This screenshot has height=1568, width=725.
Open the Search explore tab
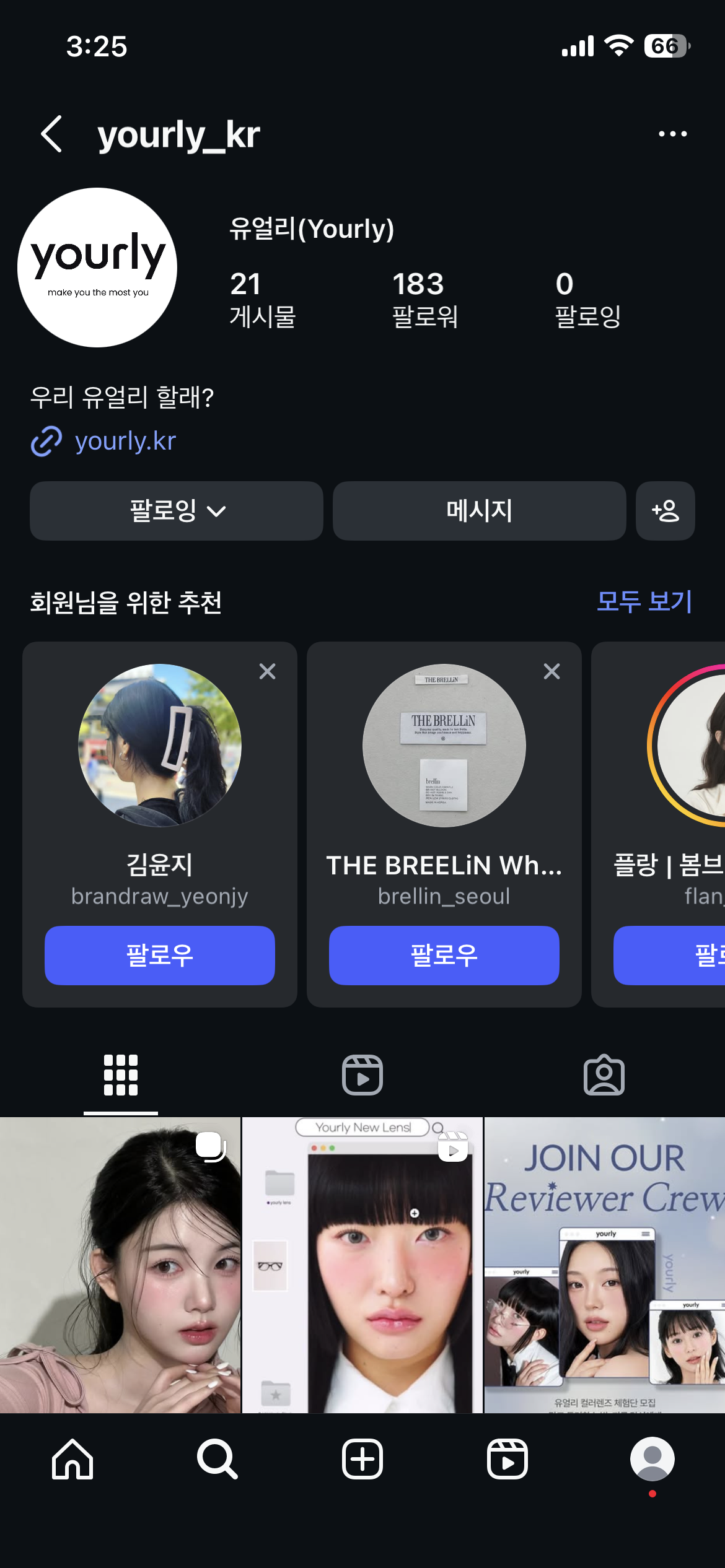pyautogui.click(x=217, y=1459)
